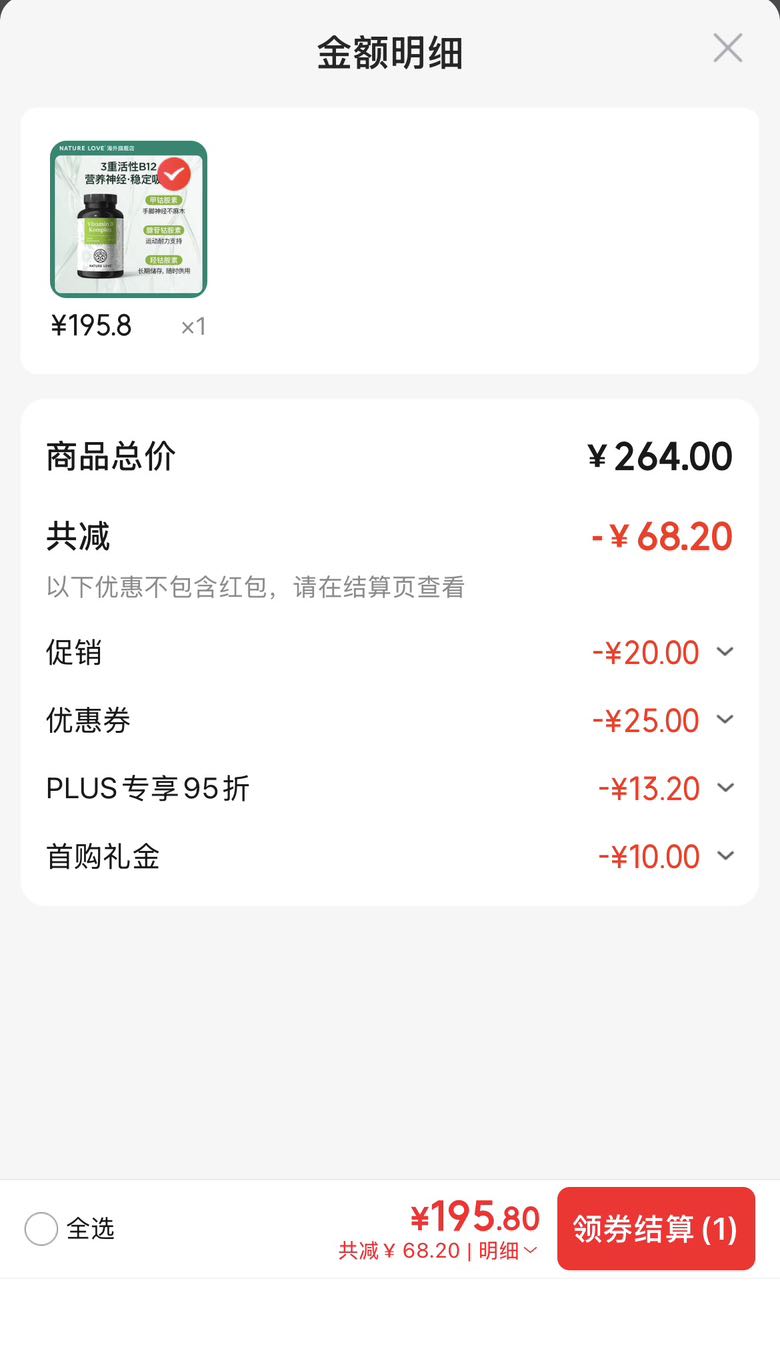The image size is (780, 1347).
Task: Collapse the 明细 link at the bottom
Action: click(x=508, y=1251)
